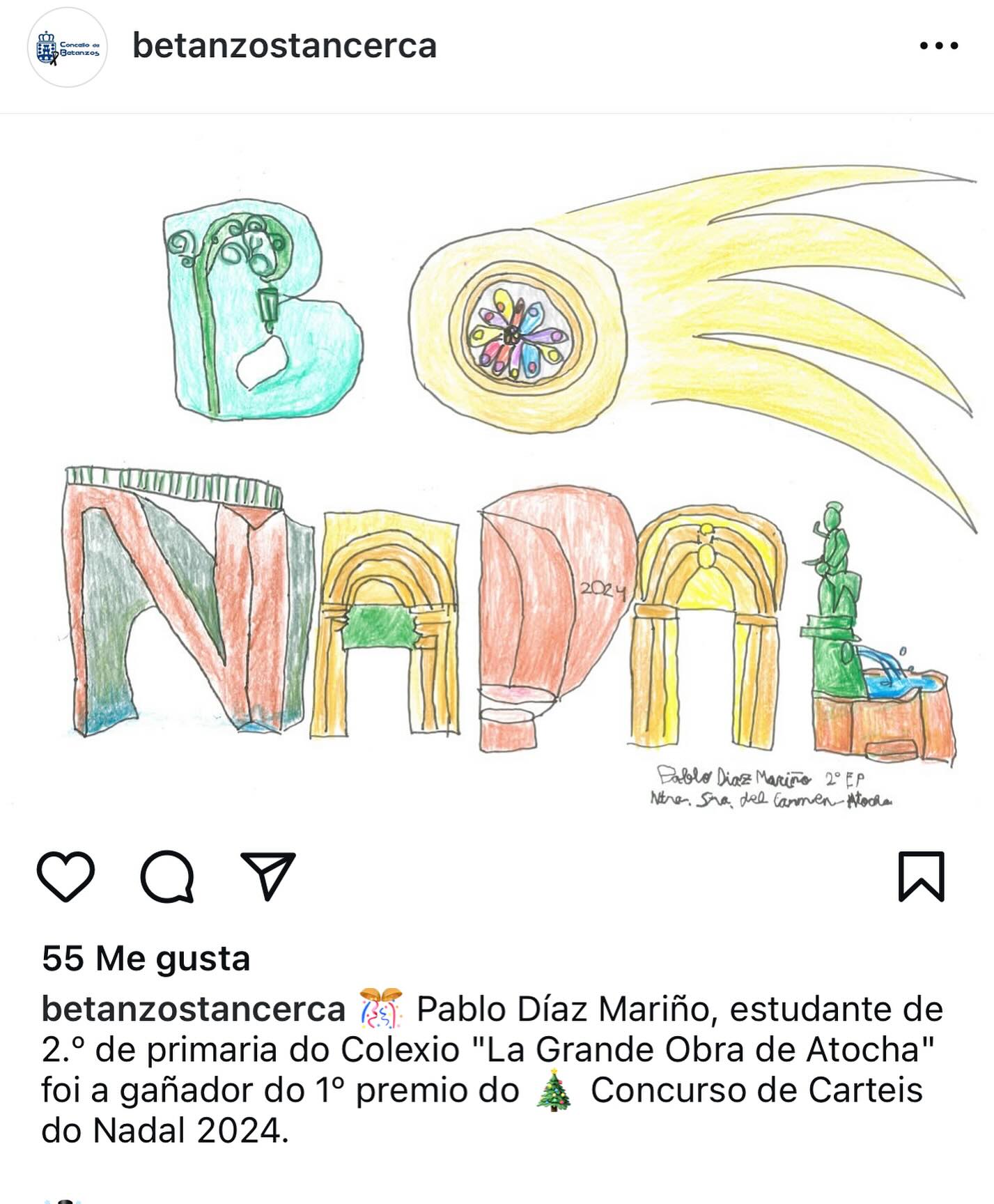The width and height of the screenshot is (994, 1204).
Task: Open betanzostancerca username in post header
Action: tap(284, 46)
